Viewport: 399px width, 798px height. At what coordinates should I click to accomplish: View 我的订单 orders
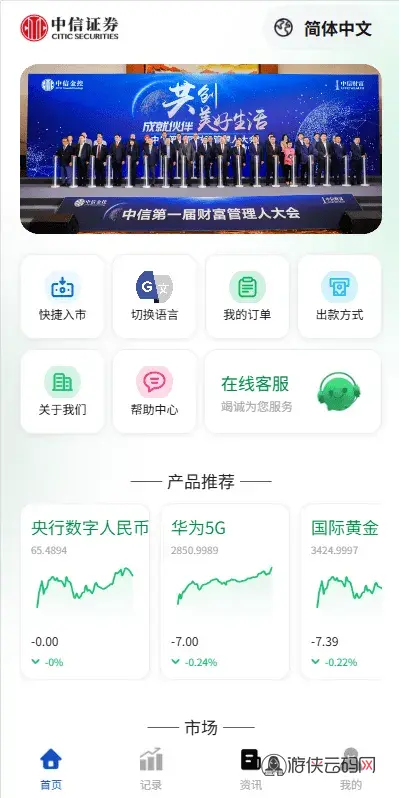coord(247,297)
